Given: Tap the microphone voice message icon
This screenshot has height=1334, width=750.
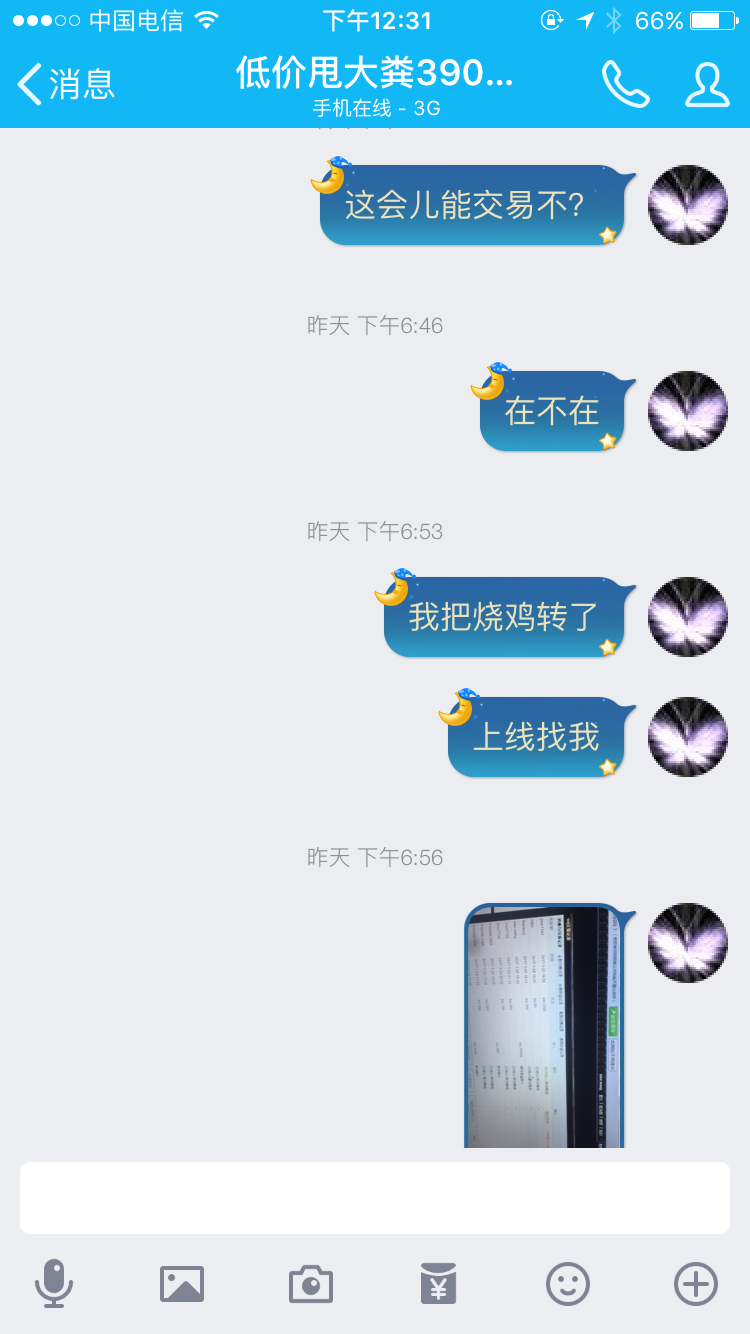Looking at the screenshot, I should tap(54, 1283).
